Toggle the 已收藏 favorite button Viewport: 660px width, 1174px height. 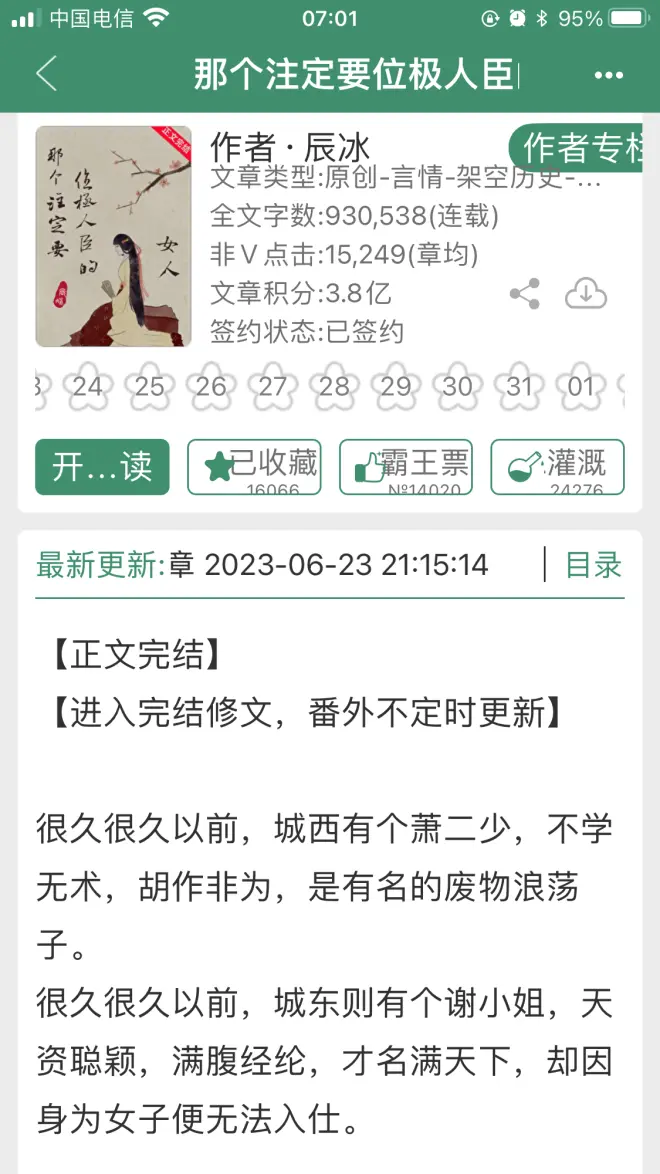[x=254, y=467]
